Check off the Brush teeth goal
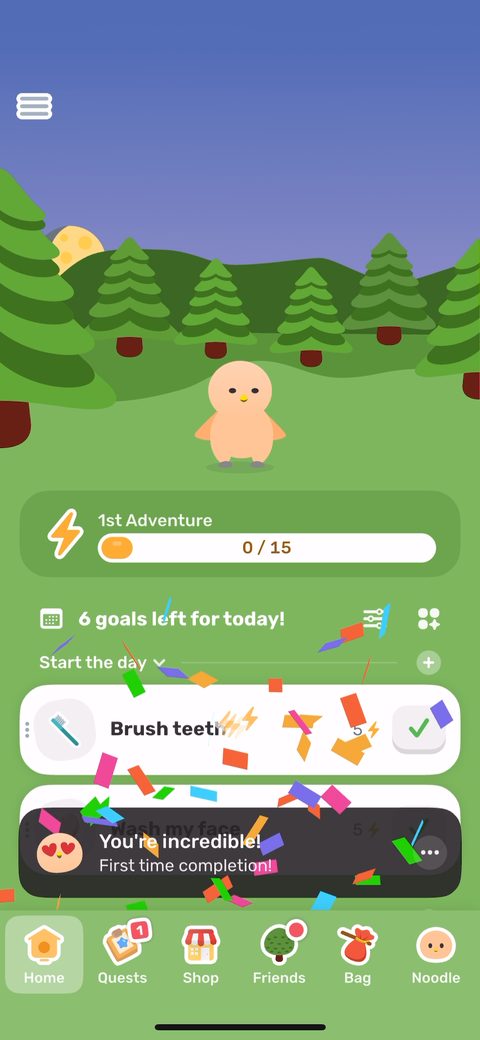 click(x=419, y=729)
